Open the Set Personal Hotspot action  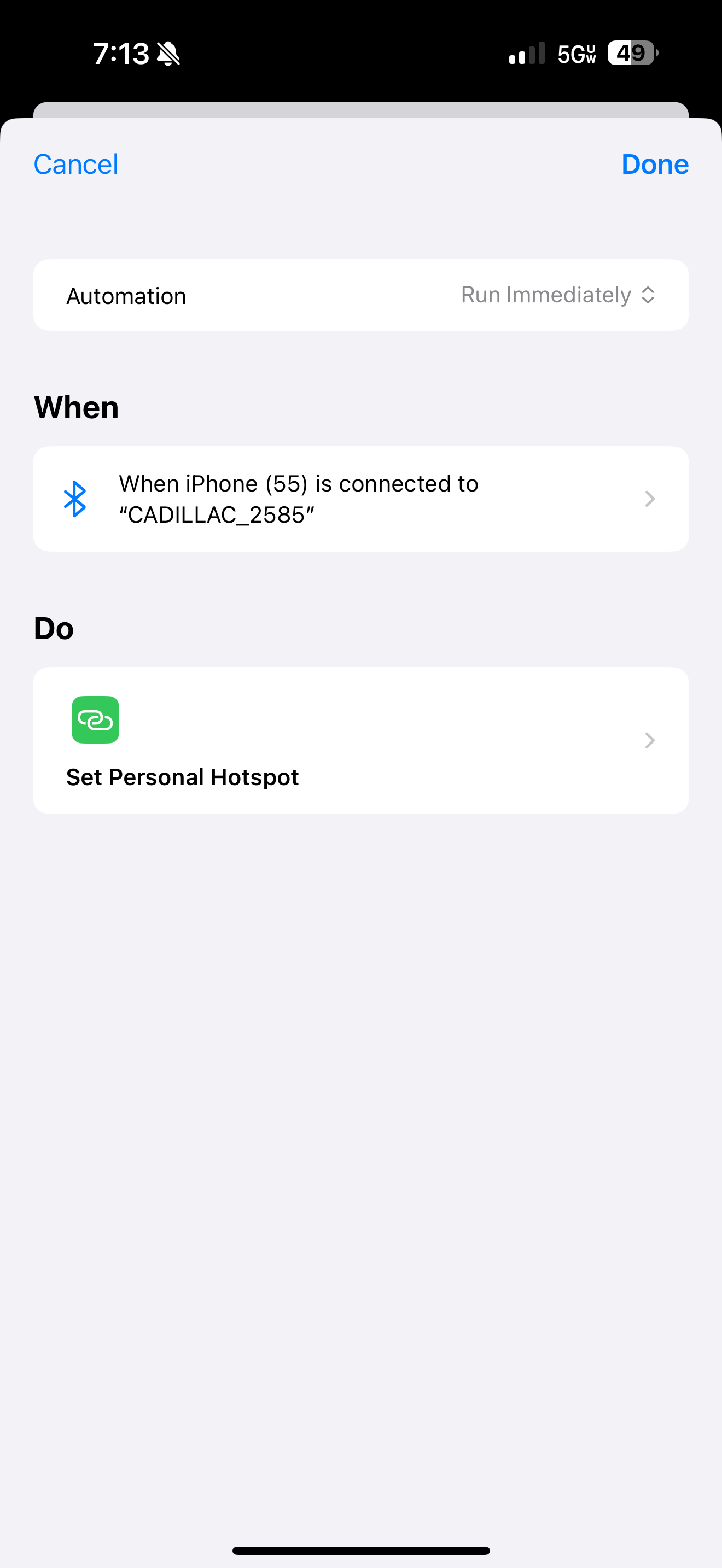pyautogui.click(x=361, y=740)
